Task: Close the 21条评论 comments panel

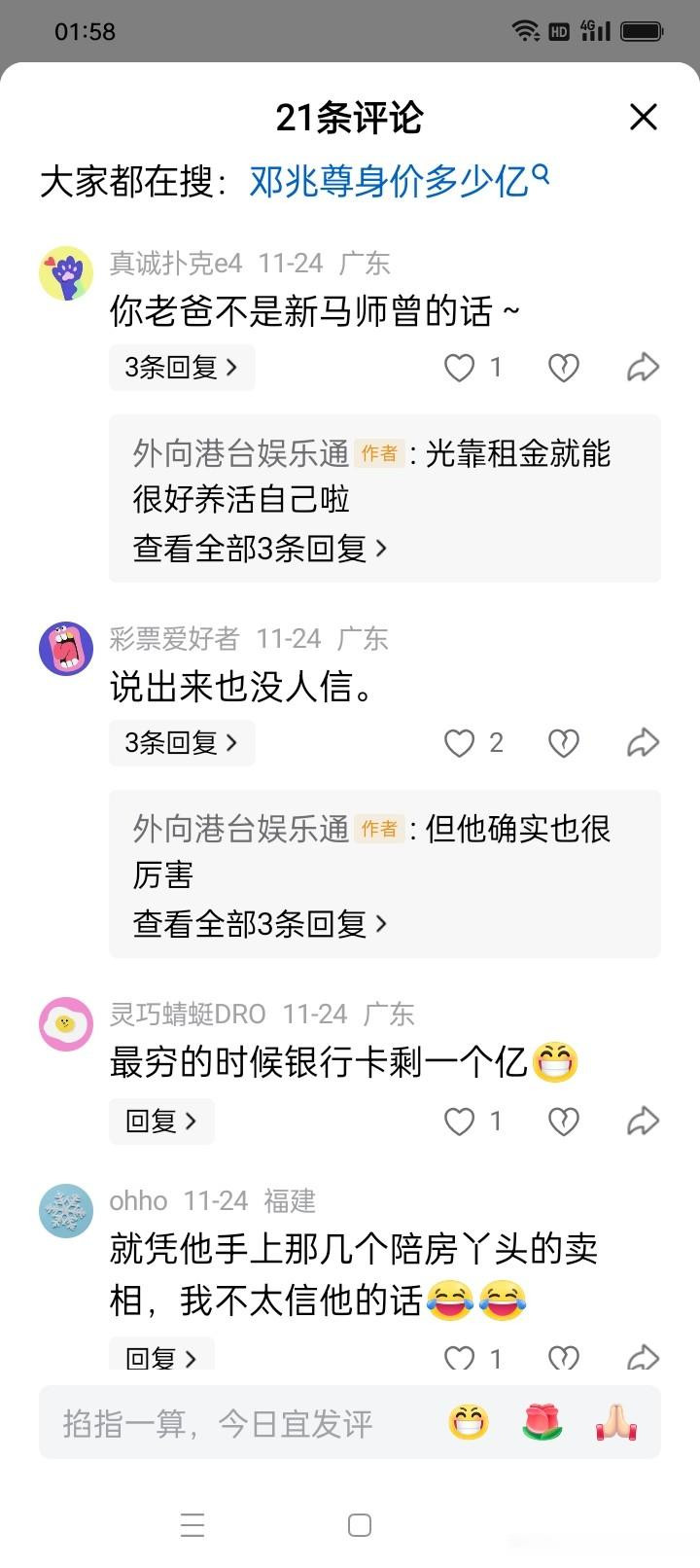Action: click(643, 118)
